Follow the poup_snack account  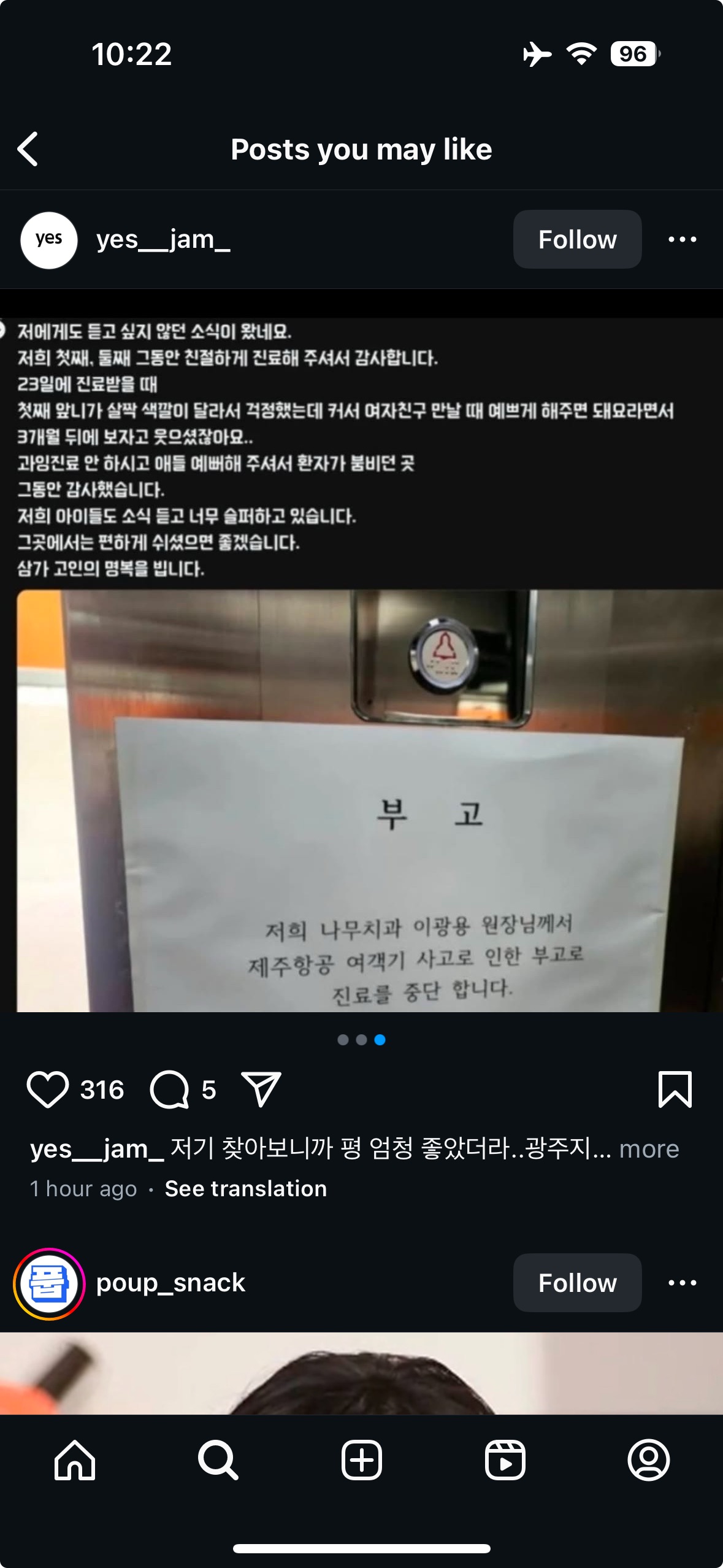tap(576, 1283)
